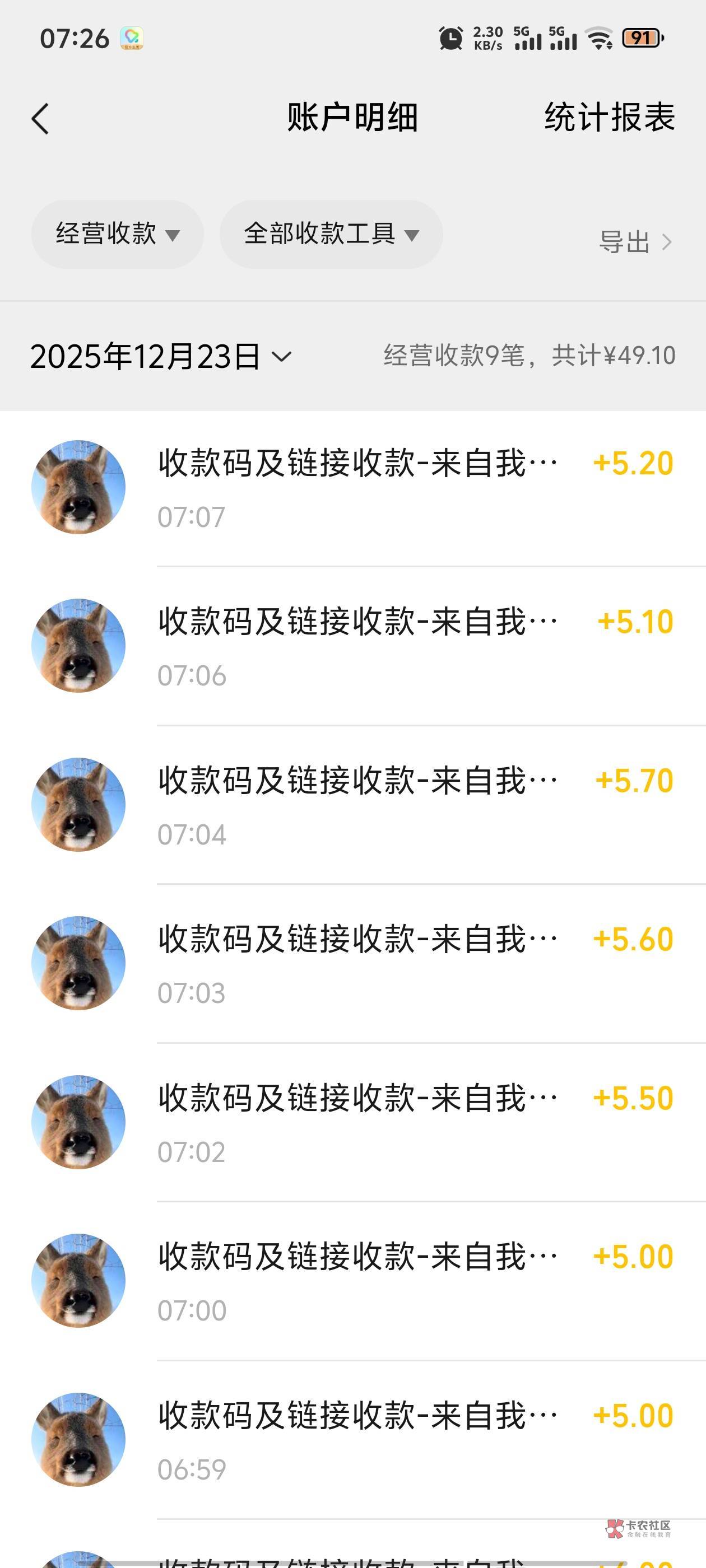Tap 导出 to export records
The image size is (706, 1568).
635,242
